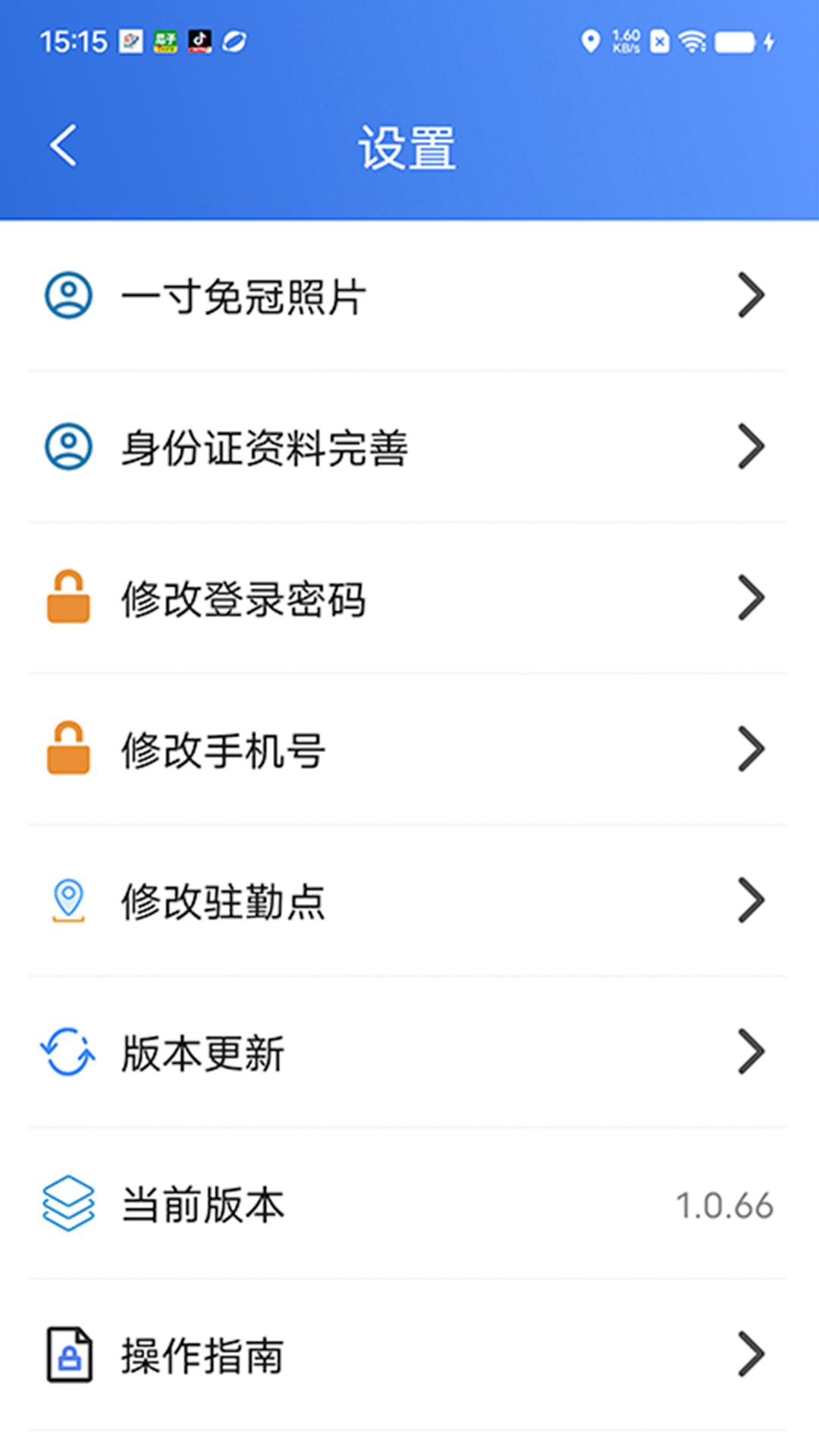Tap the locked document icon for 操作指南
Viewport: 819px width, 1456px height.
click(x=68, y=1354)
